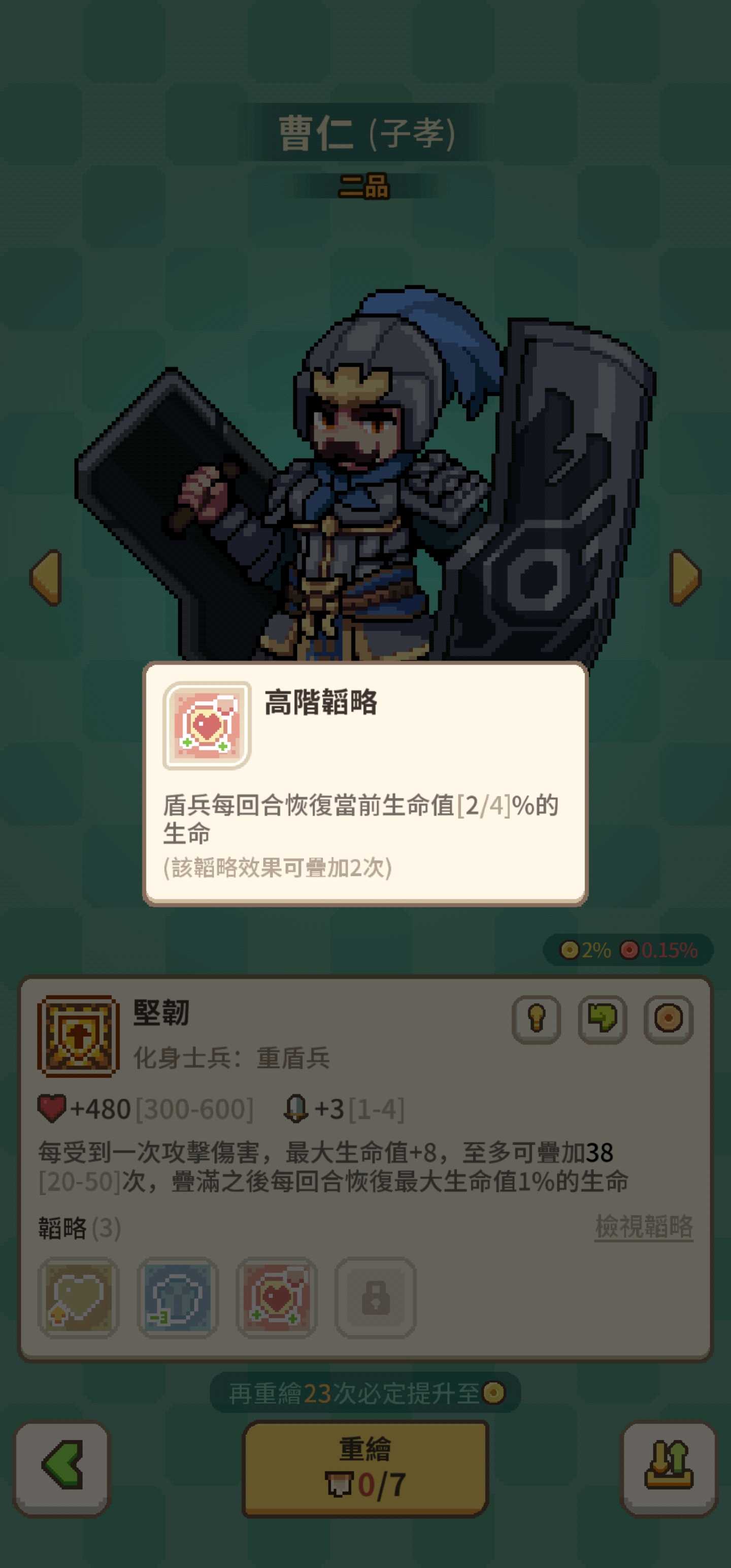Go to the previous hero with left arrow

pyautogui.click(x=46, y=577)
